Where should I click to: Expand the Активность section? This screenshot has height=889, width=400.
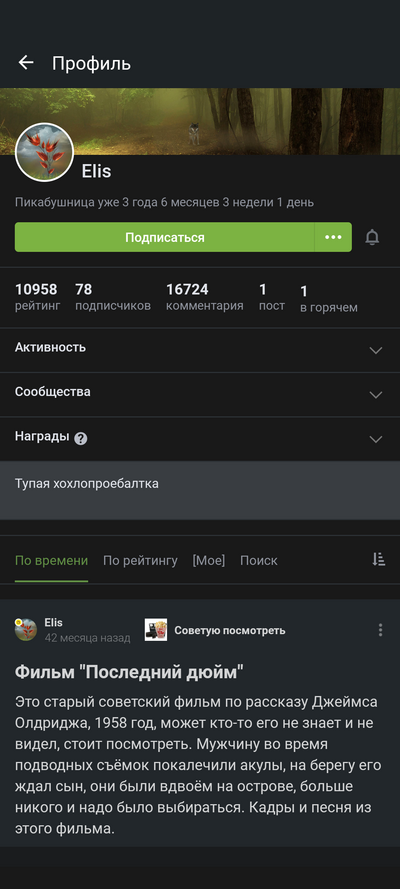click(x=200, y=350)
